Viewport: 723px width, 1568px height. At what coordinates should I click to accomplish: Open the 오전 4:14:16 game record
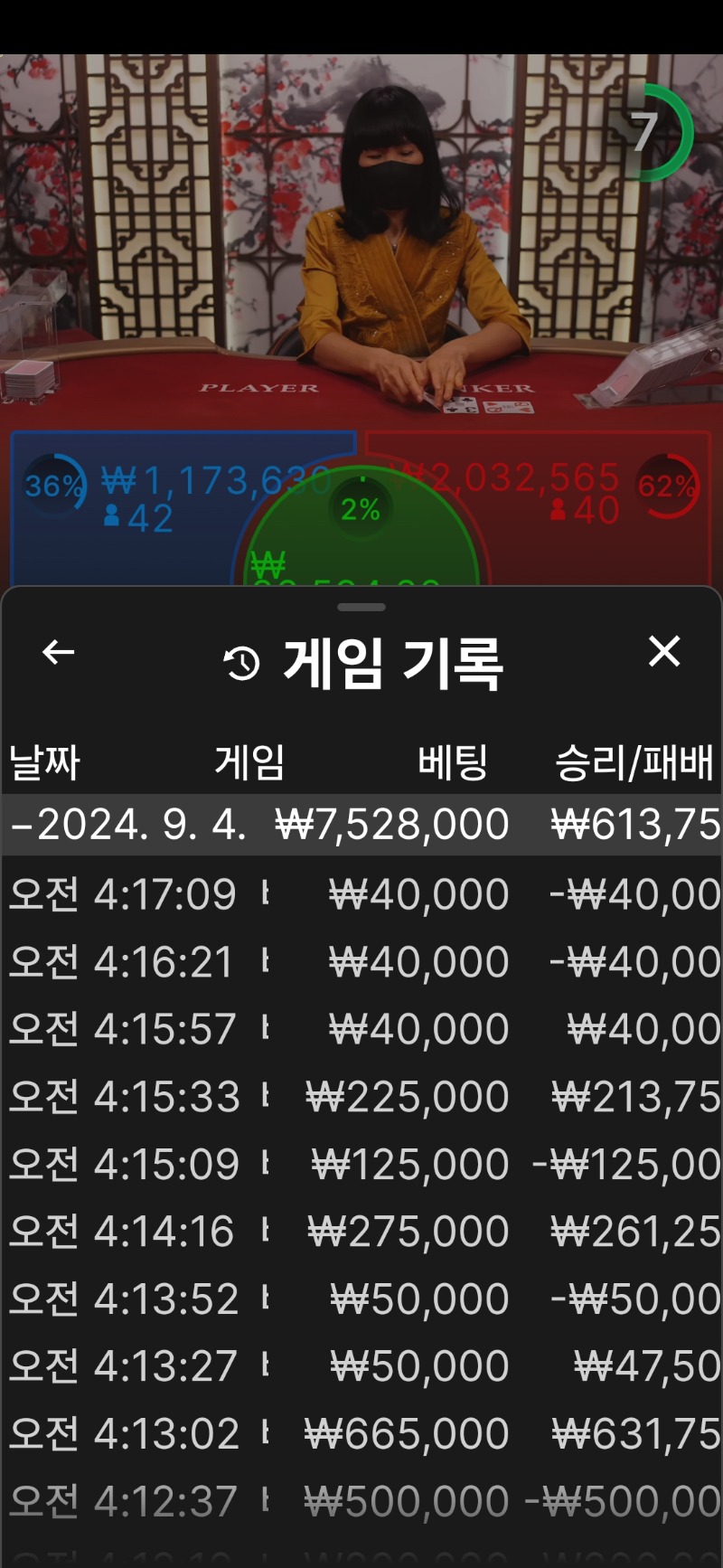[361, 1232]
